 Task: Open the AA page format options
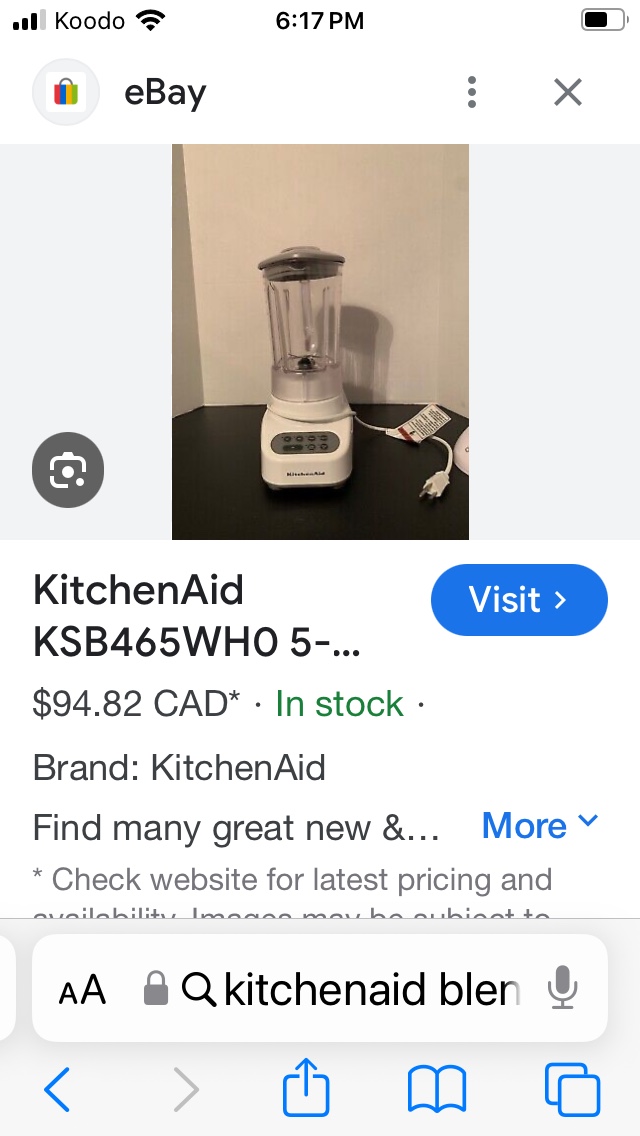coord(82,991)
